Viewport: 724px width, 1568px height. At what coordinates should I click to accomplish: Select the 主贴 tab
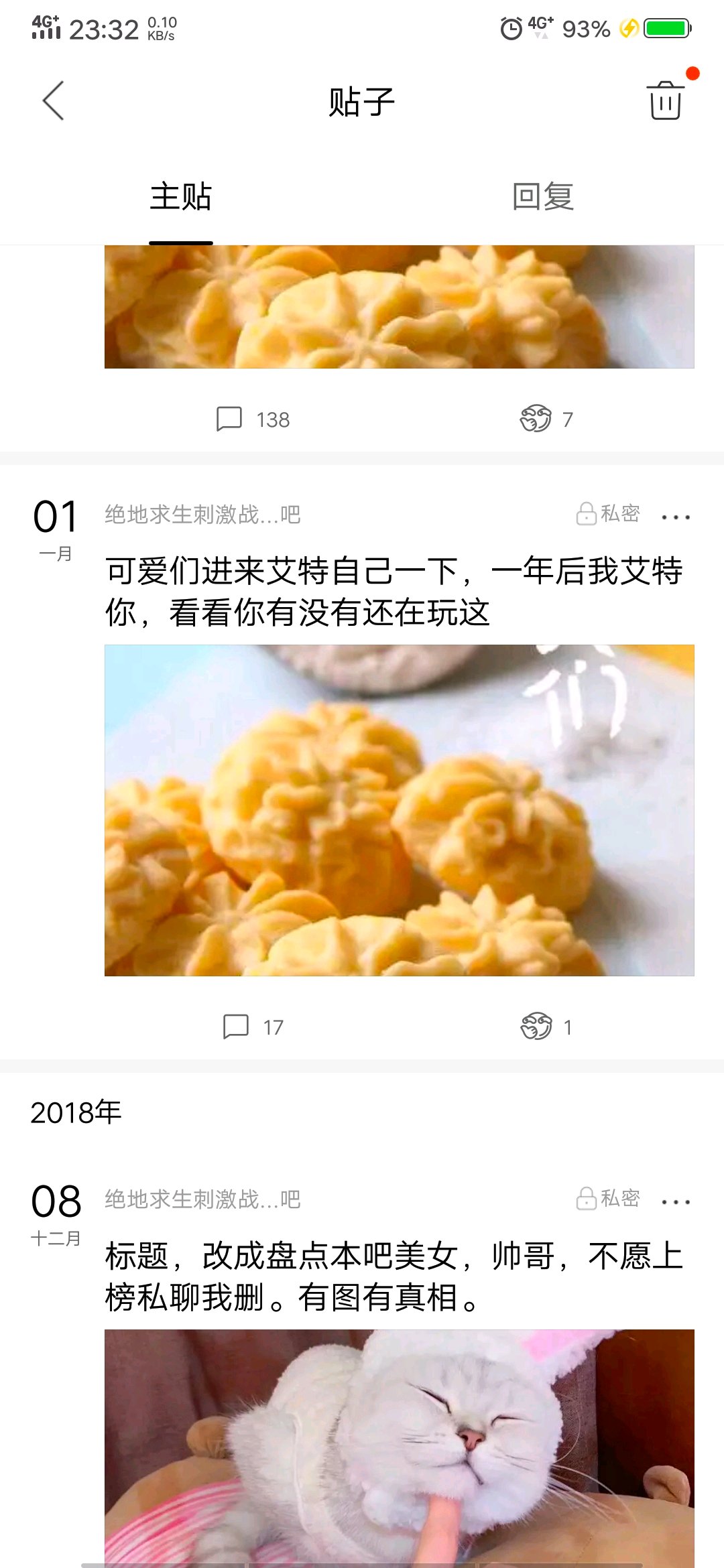(181, 197)
